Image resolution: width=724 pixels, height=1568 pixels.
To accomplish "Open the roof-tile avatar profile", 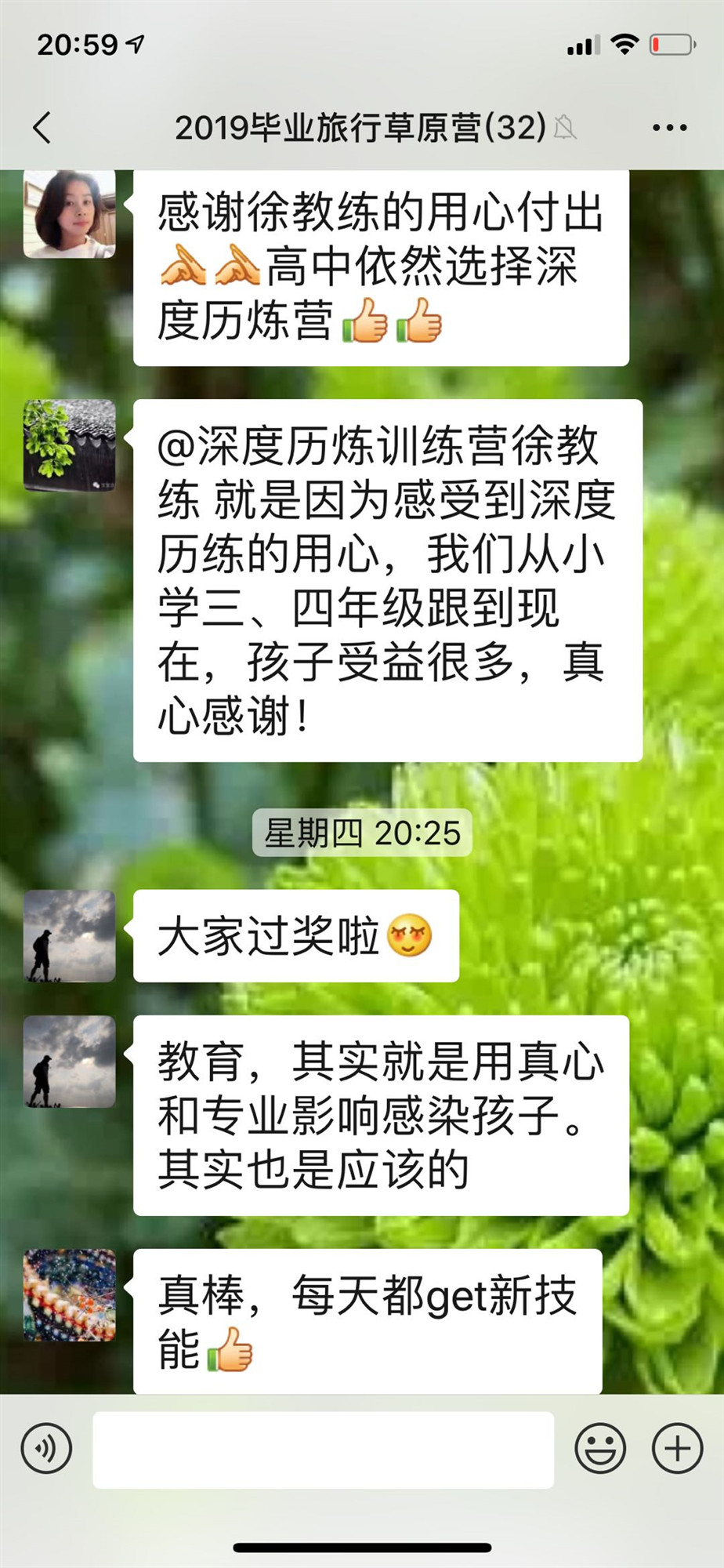I will coord(70,445).
